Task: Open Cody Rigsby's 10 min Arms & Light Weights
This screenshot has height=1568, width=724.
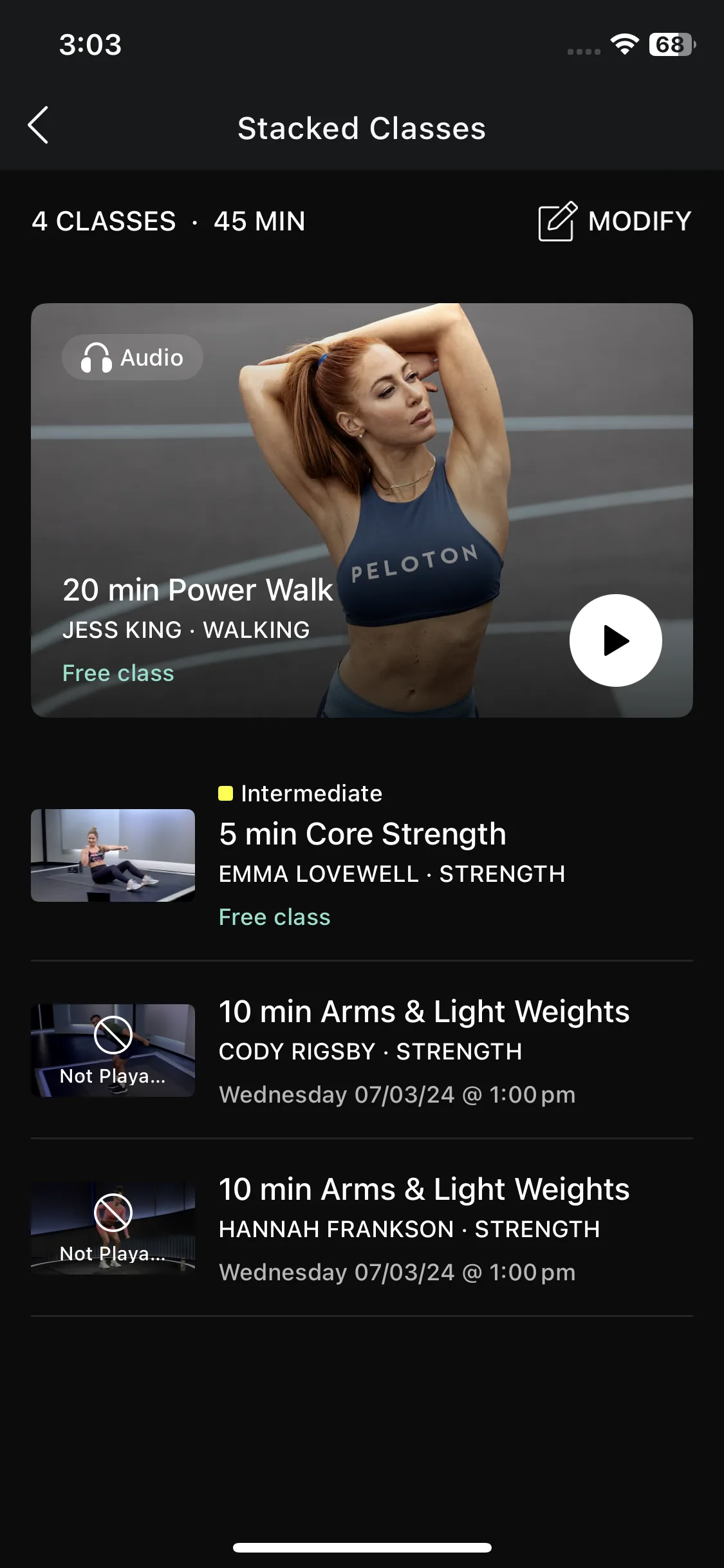Action: (362, 1050)
